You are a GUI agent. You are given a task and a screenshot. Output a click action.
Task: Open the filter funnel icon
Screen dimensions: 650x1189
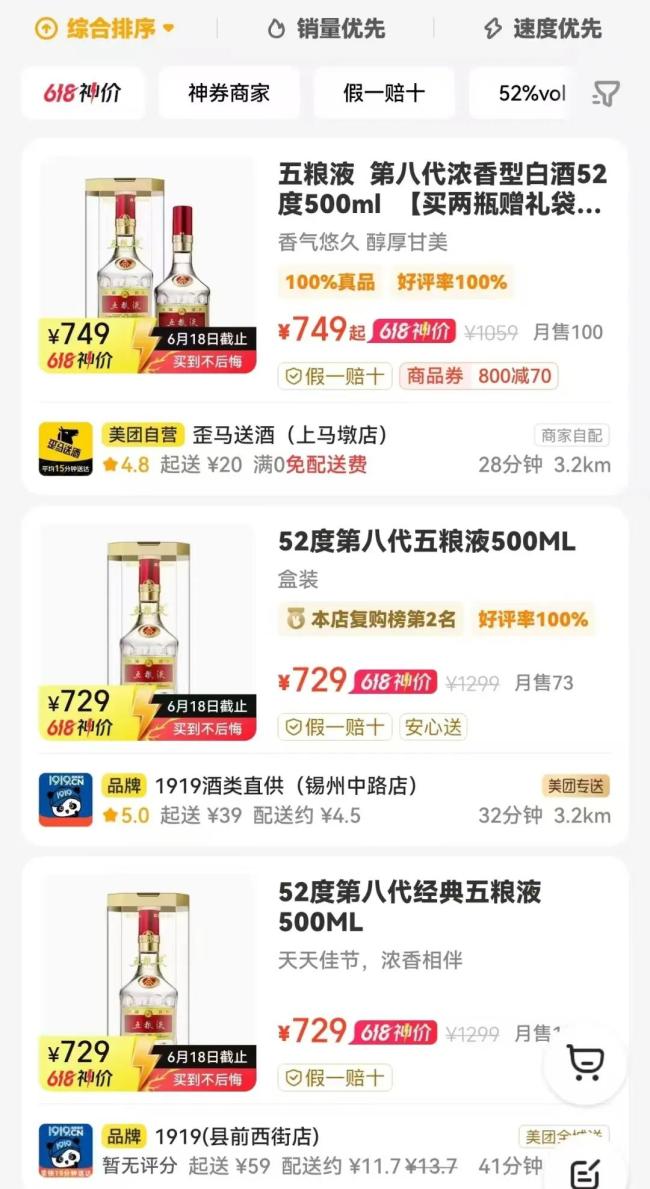pyautogui.click(x=606, y=94)
